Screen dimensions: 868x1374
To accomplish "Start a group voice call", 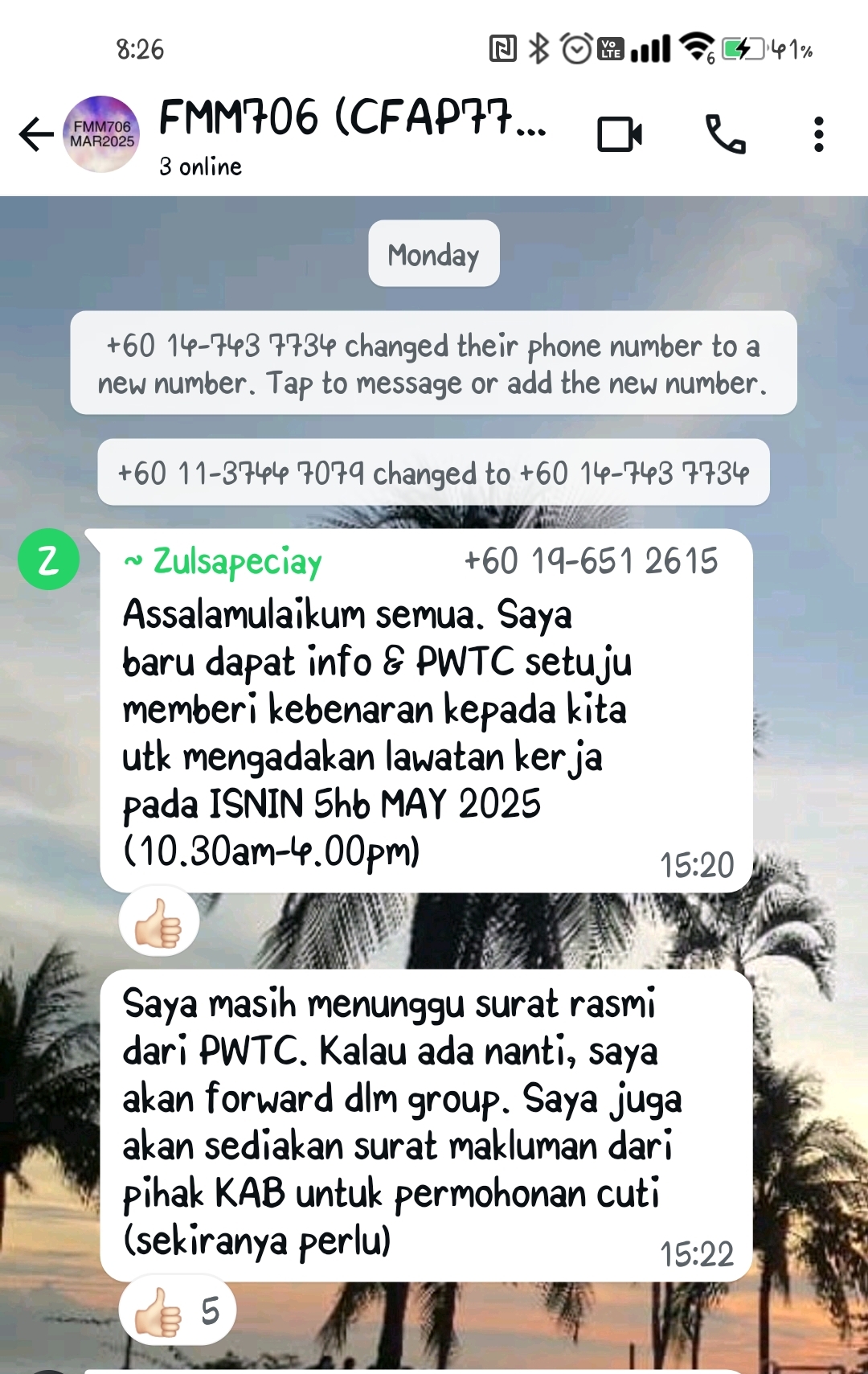I will tap(725, 134).
